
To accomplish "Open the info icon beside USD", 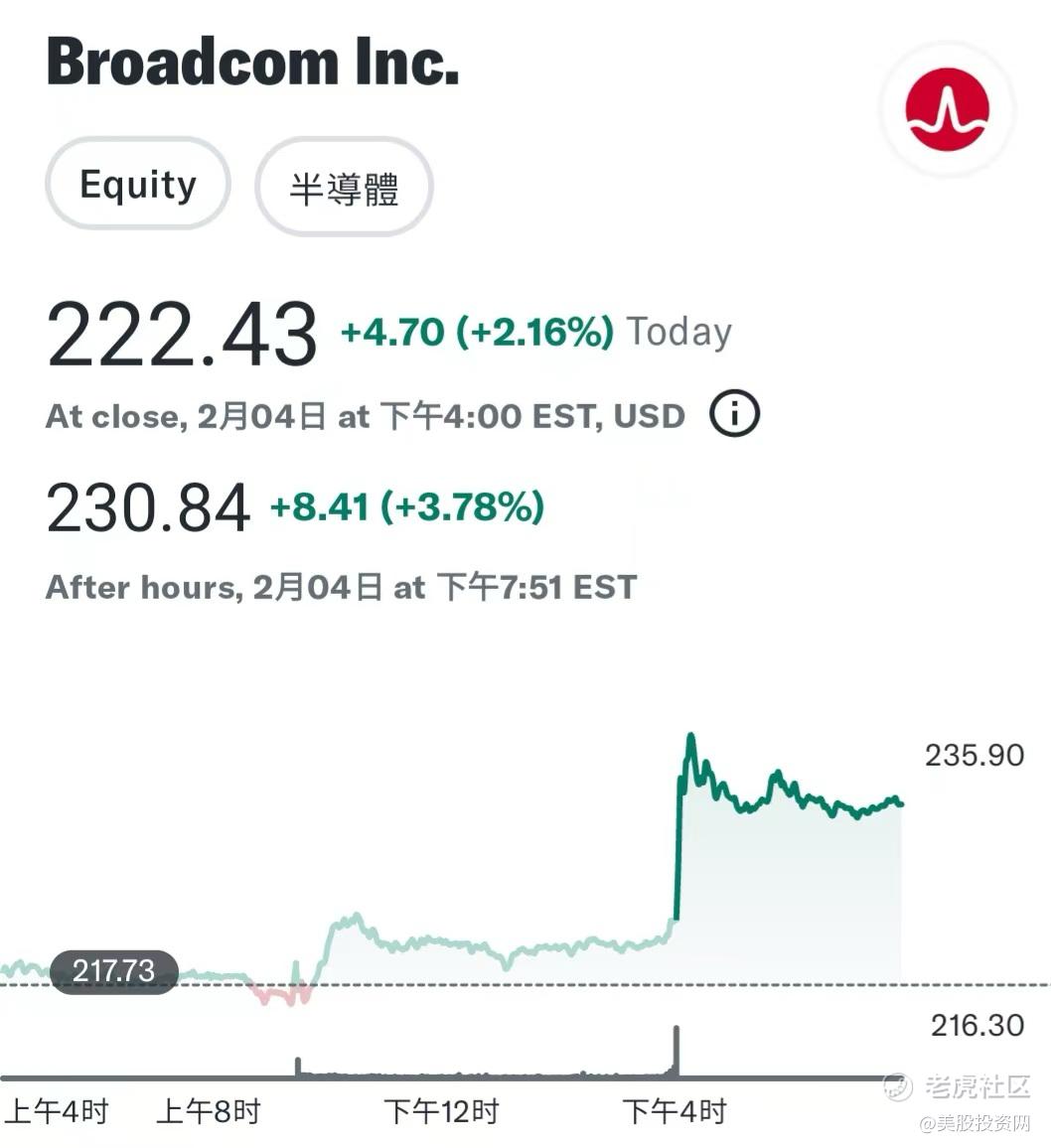I will [x=734, y=414].
